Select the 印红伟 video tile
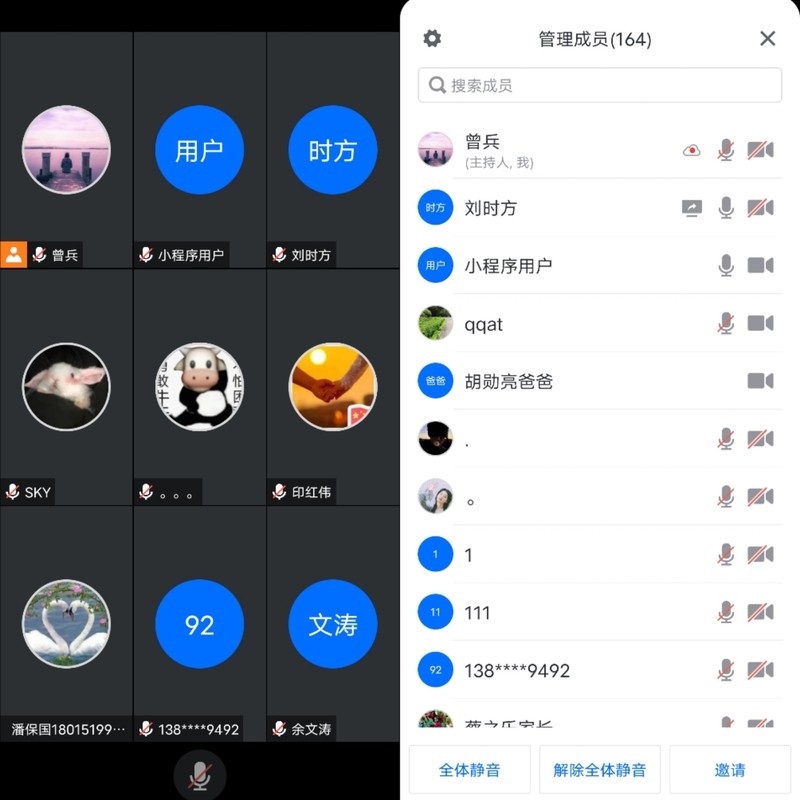Viewport: 800px width, 800px height. pyautogui.click(x=333, y=387)
